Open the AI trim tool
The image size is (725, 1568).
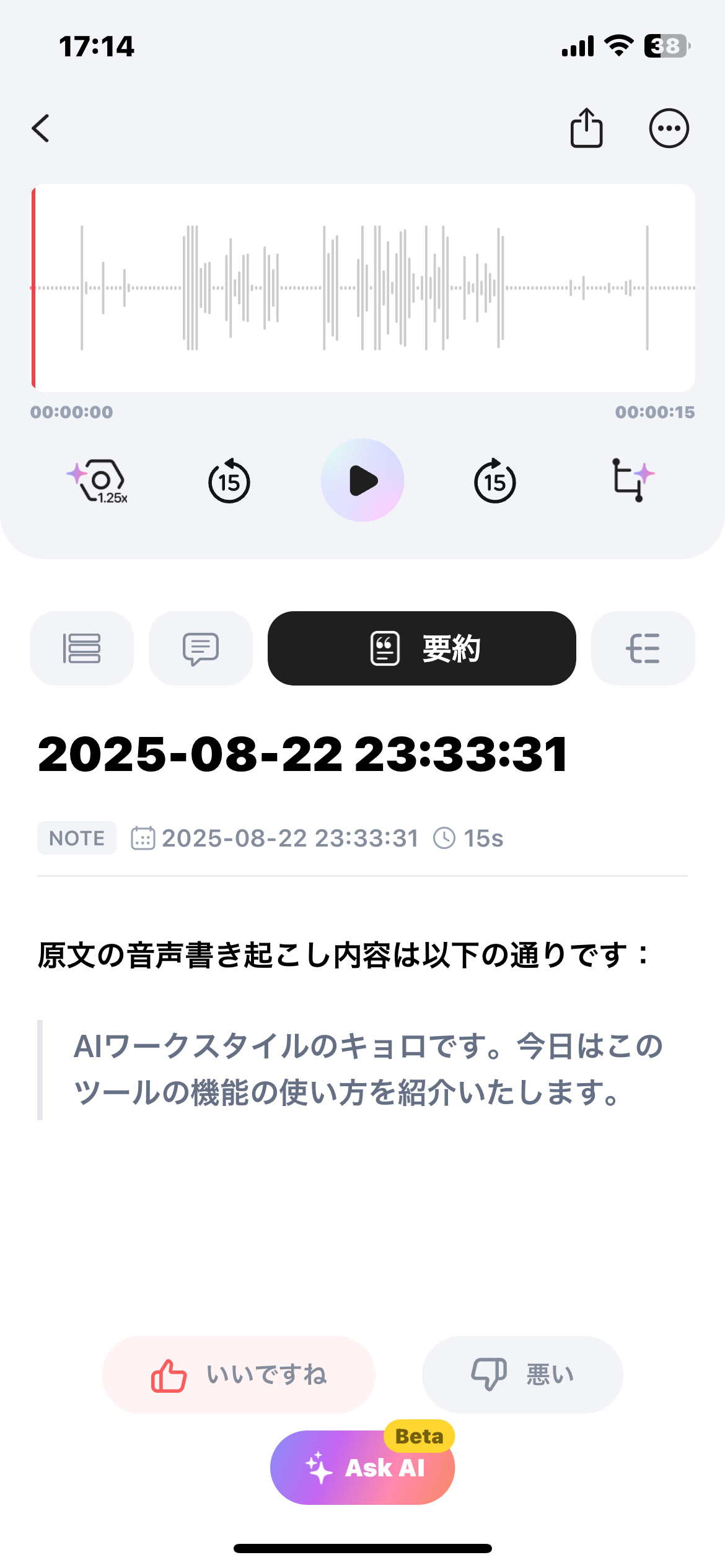pyautogui.click(x=633, y=481)
